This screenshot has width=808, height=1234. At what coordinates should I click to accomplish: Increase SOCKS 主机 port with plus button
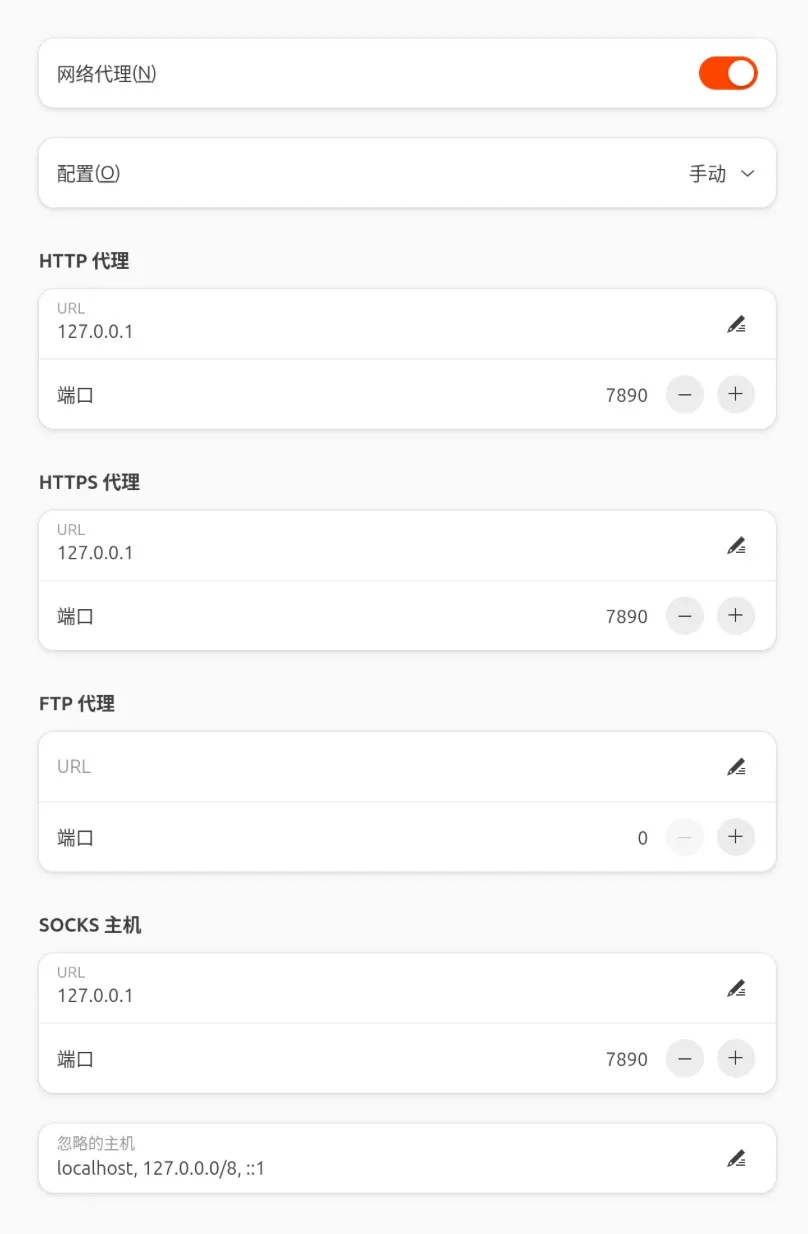click(x=736, y=1058)
